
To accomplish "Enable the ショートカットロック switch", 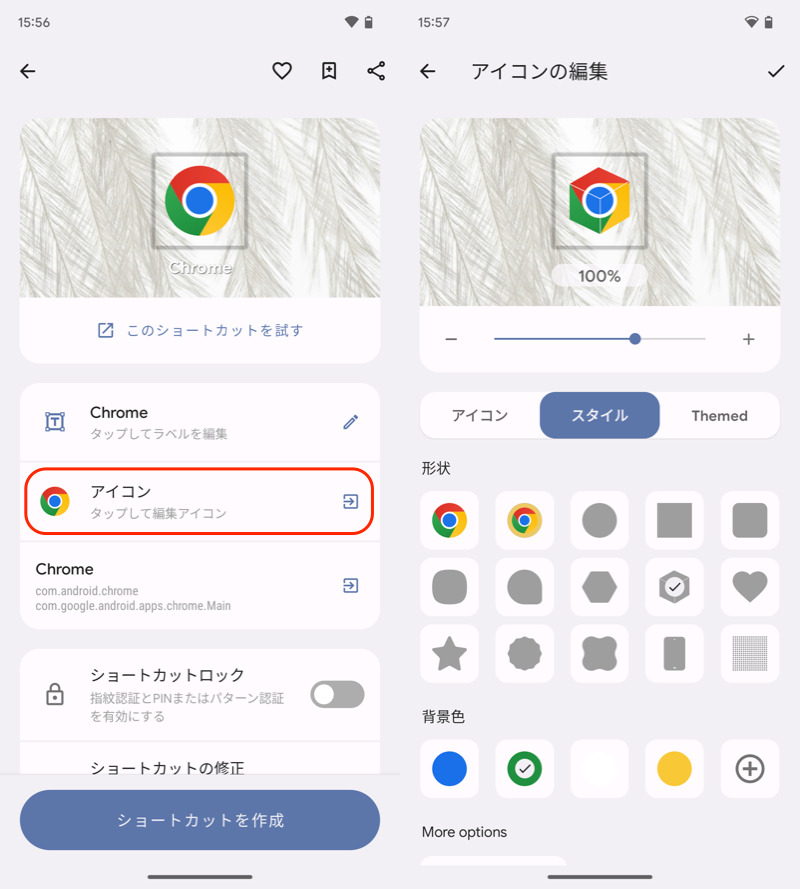I will coord(337,694).
